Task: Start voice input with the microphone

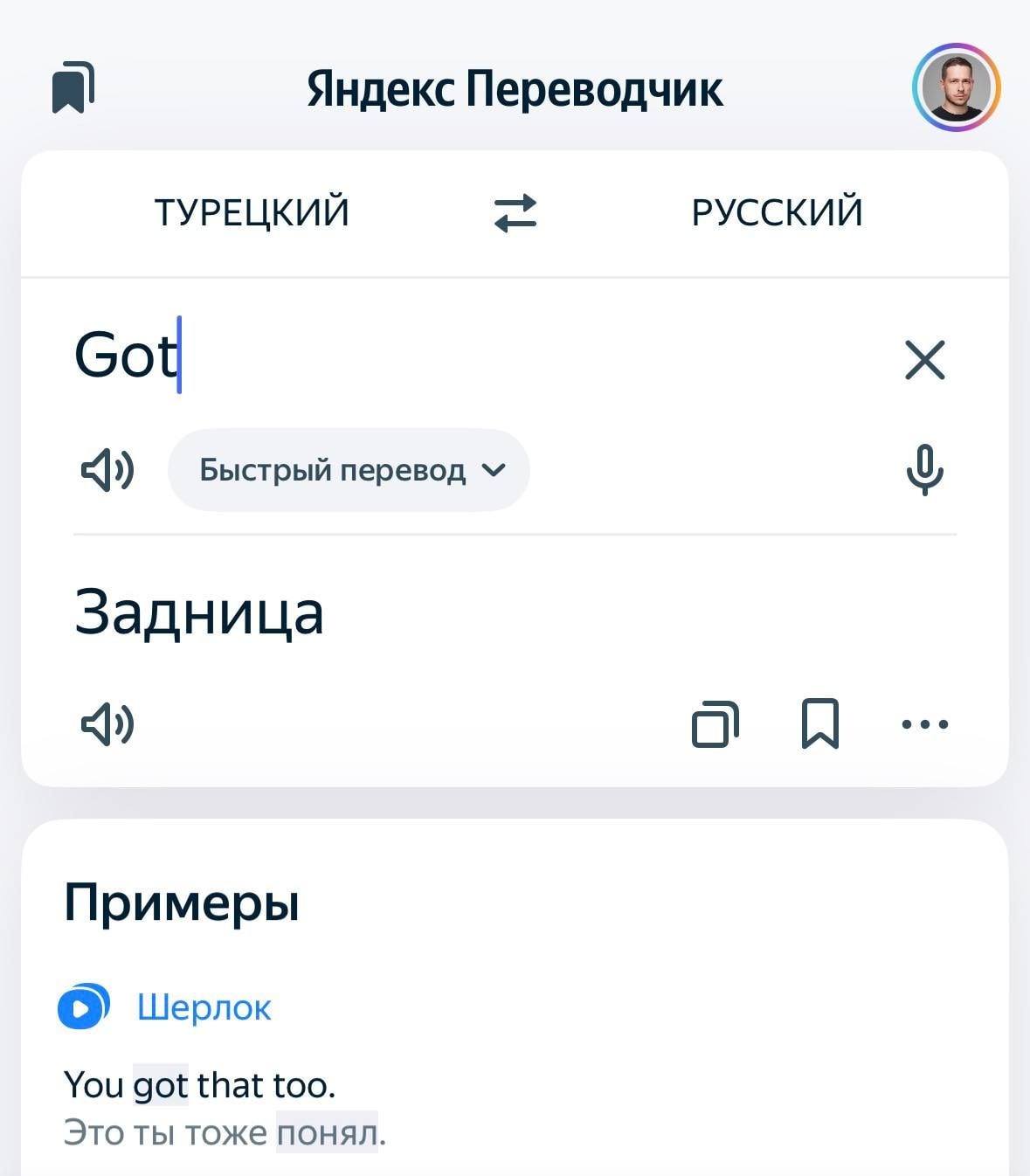Action: click(x=924, y=470)
